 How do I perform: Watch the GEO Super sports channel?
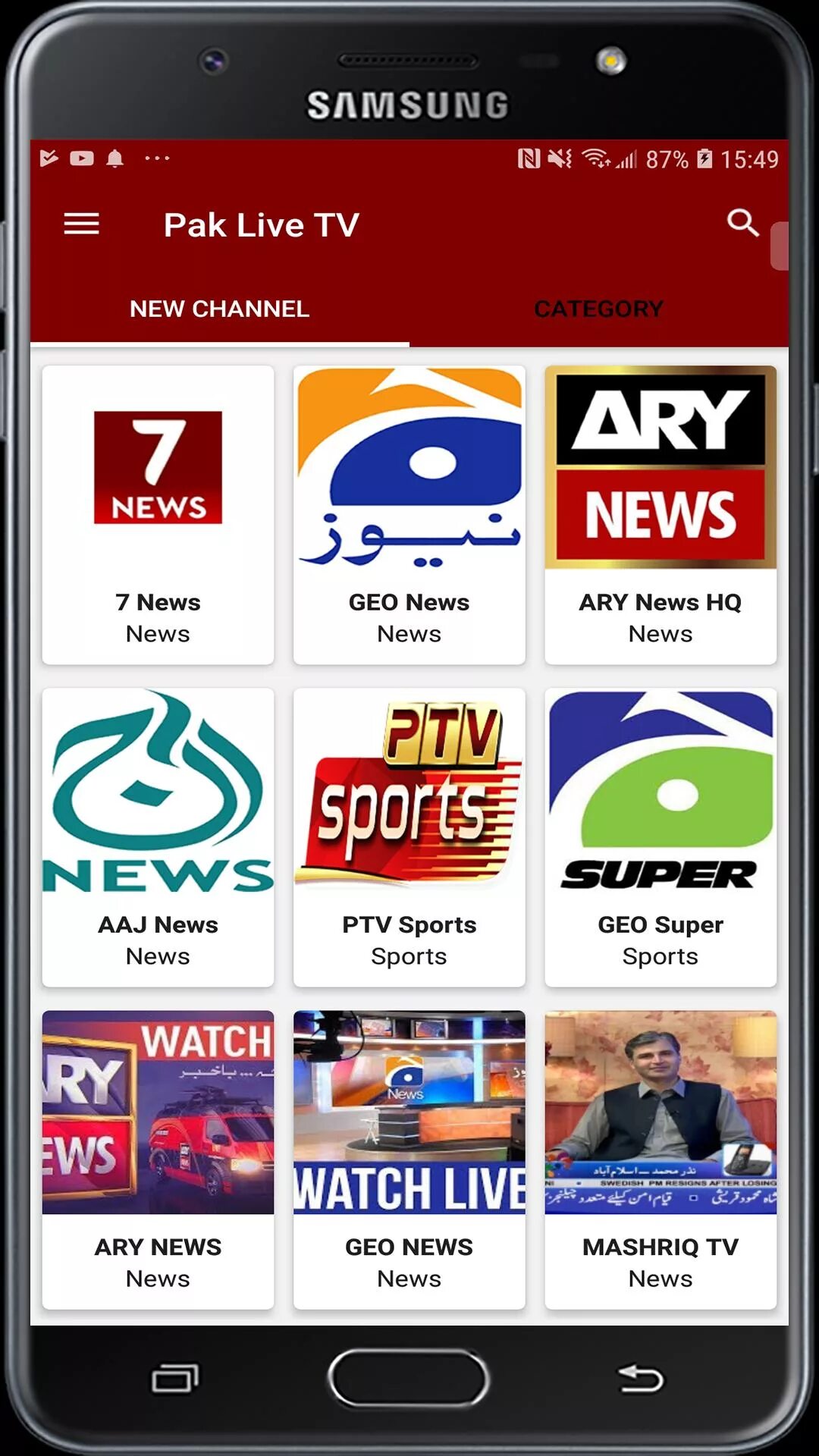(660, 837)
